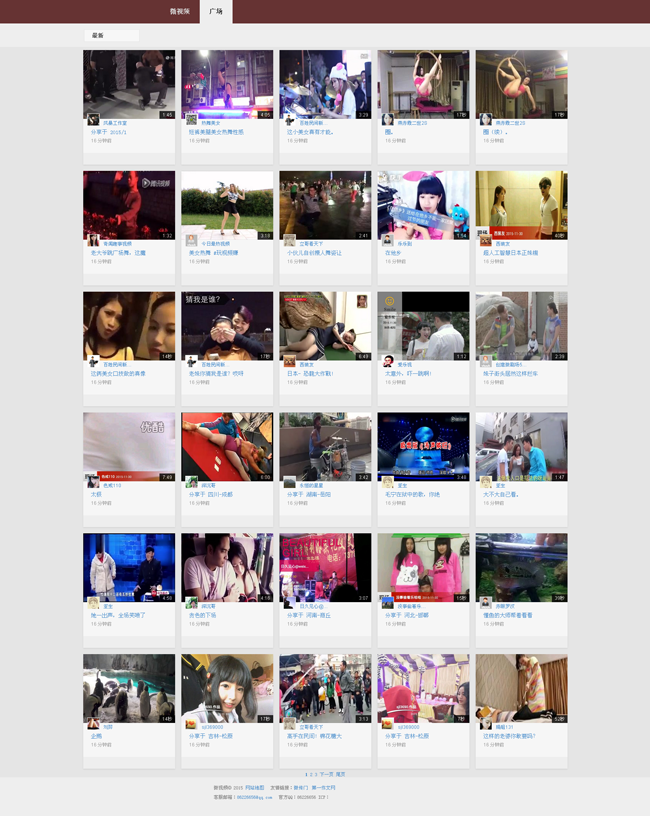Go to 下一页 in pagination
Screen dimensions: 650x816
pyautogui.click(x=325, y=774)
